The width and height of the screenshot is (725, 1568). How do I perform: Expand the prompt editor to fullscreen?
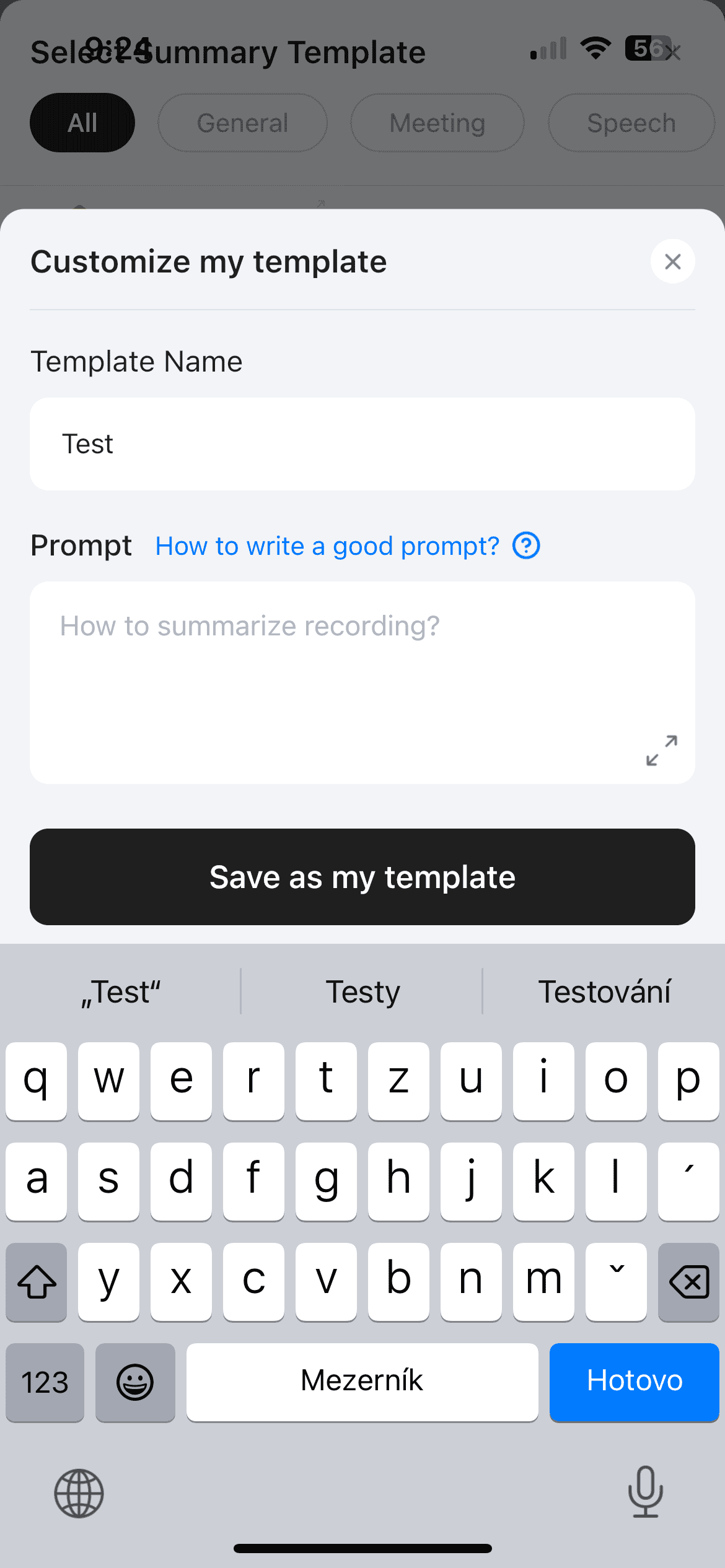(x=661, y=751)
